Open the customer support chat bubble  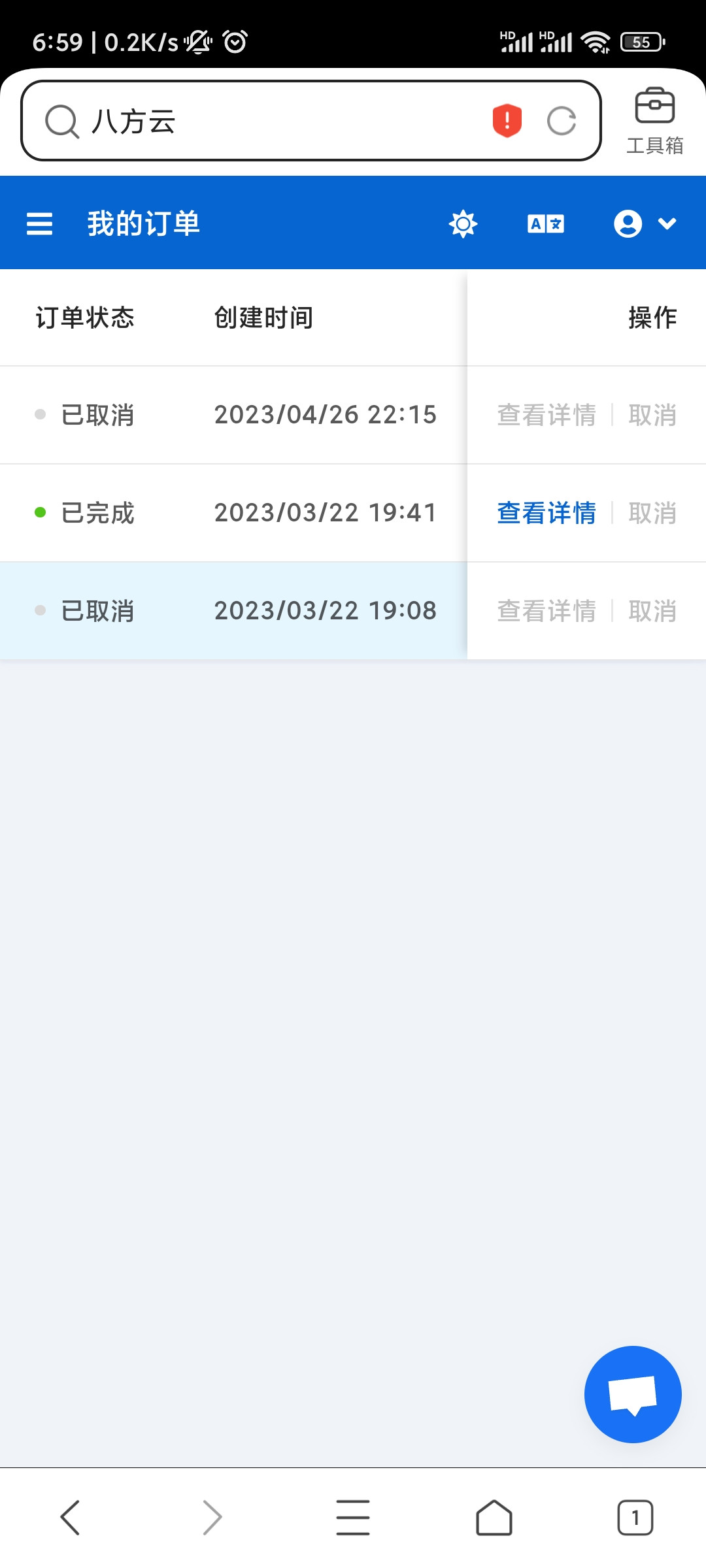pos(633,1394)
